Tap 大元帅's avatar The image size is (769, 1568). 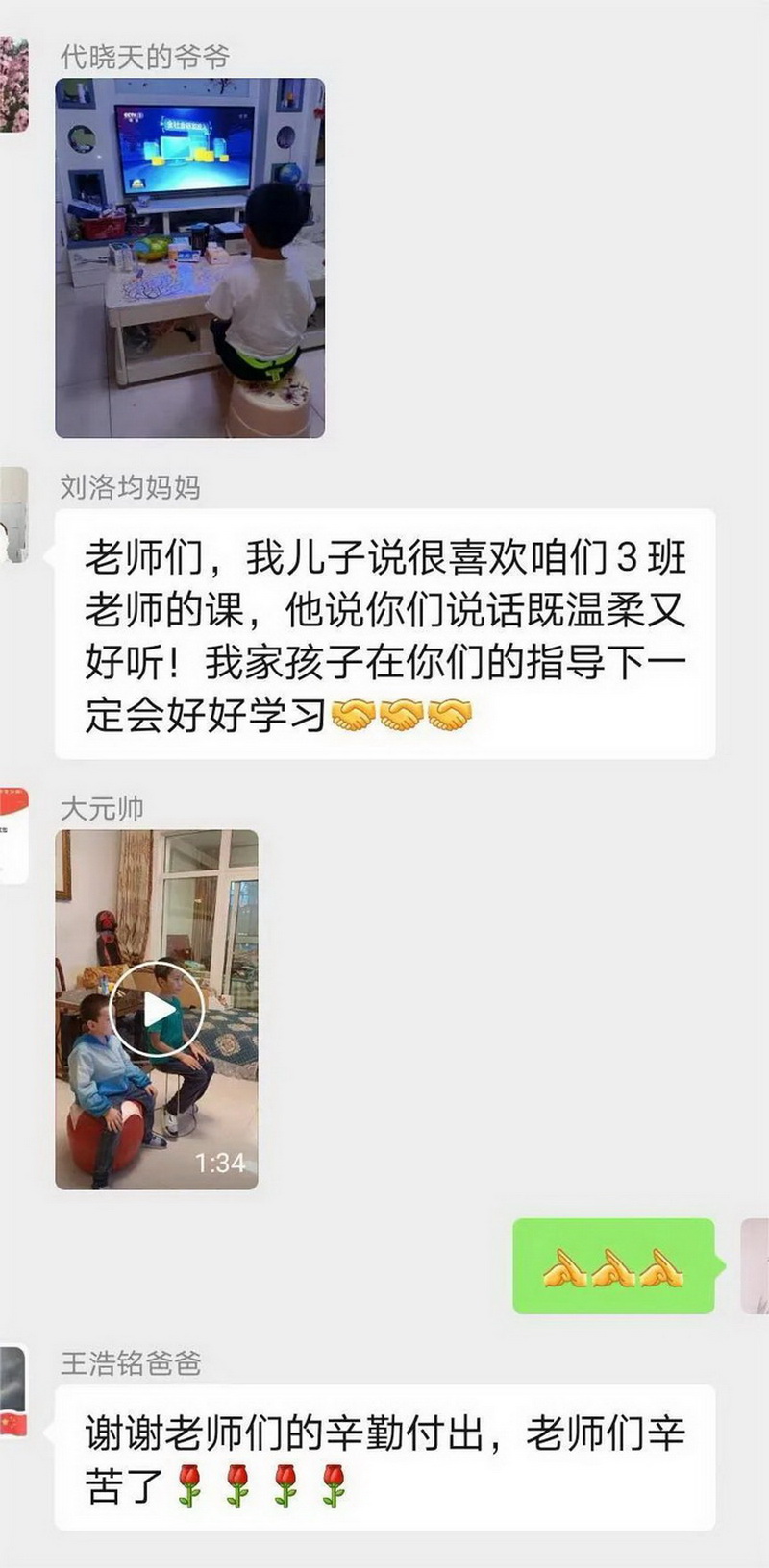[x=13, y=835]
